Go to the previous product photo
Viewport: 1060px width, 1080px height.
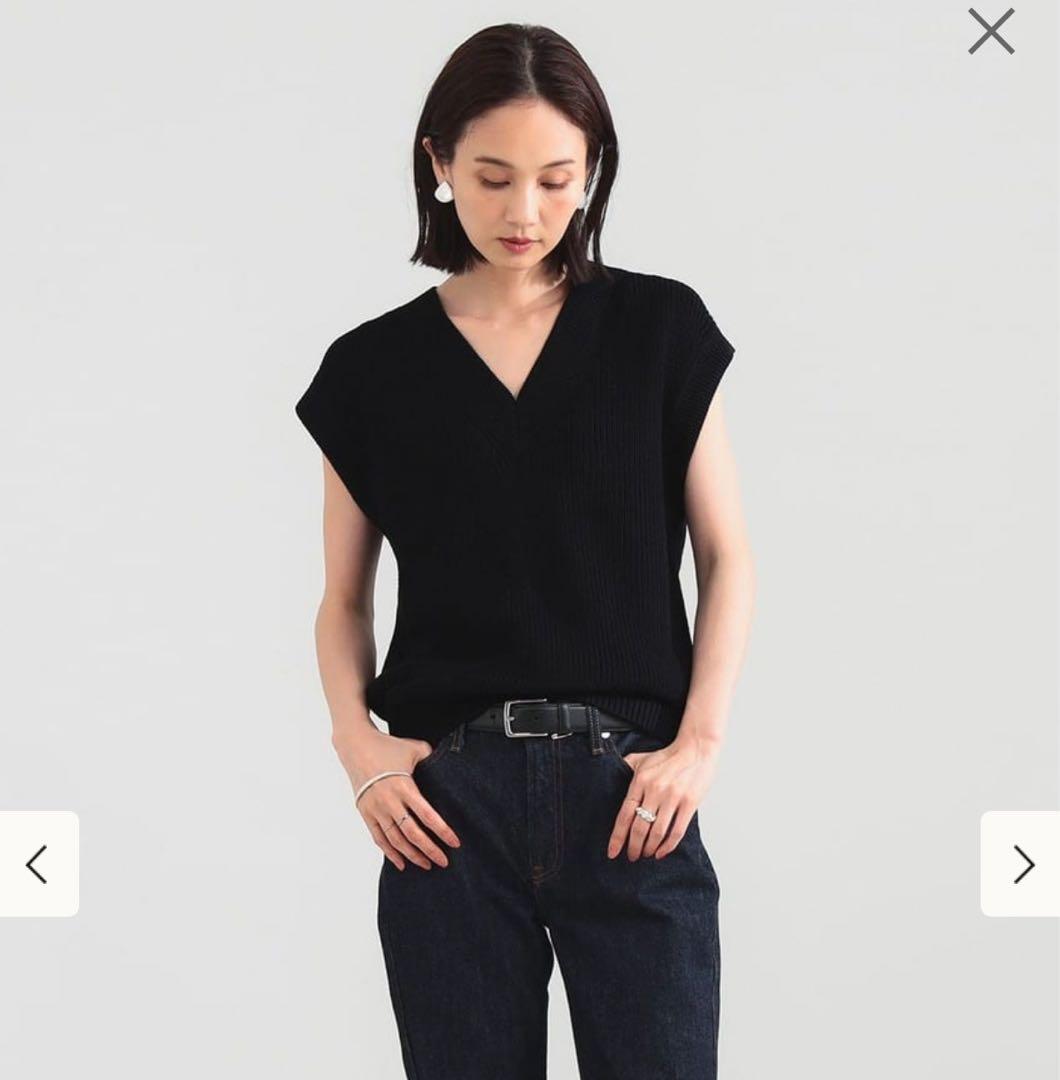tap(38, 864)
